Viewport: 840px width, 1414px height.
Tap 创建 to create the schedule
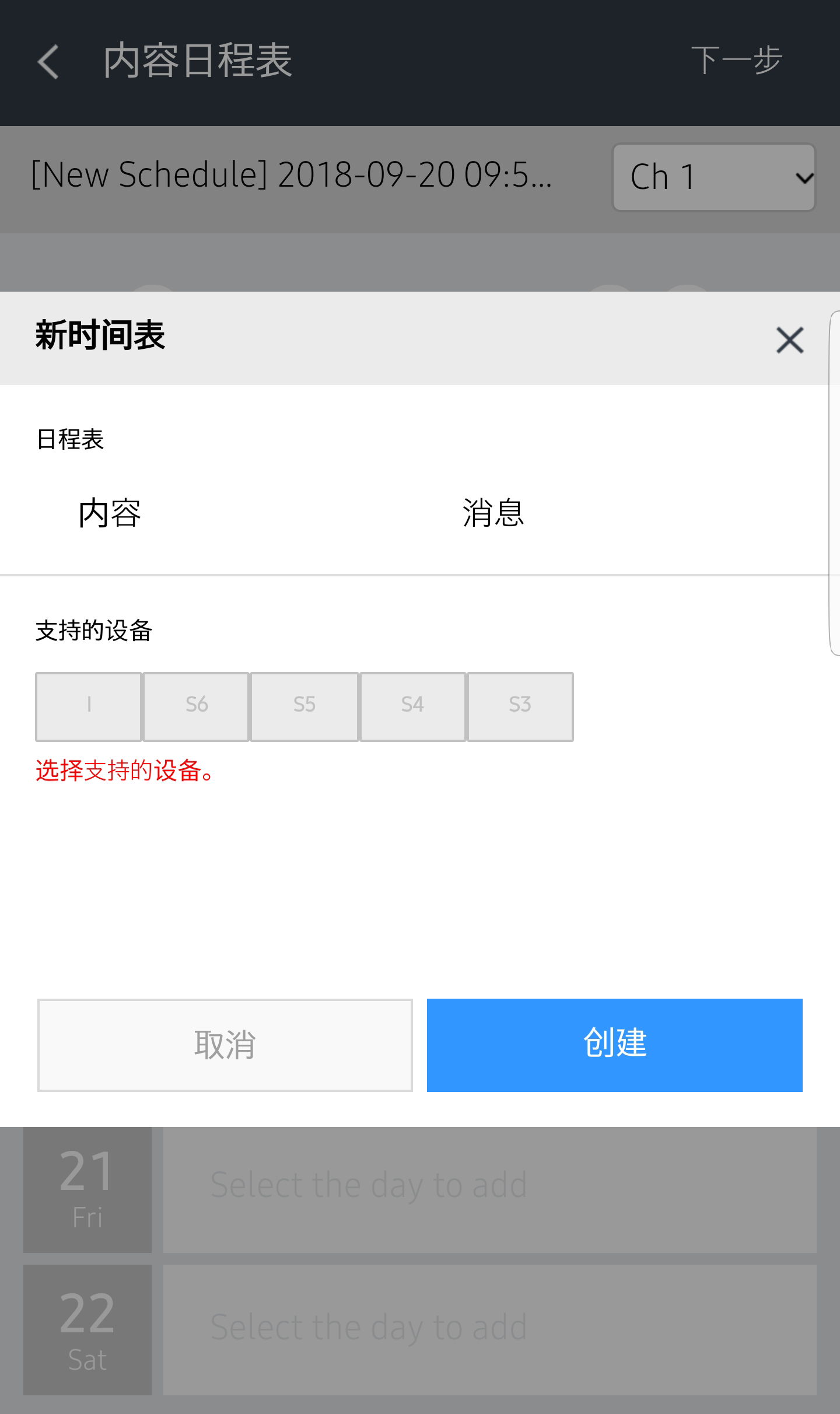[x=615, y=1044]
